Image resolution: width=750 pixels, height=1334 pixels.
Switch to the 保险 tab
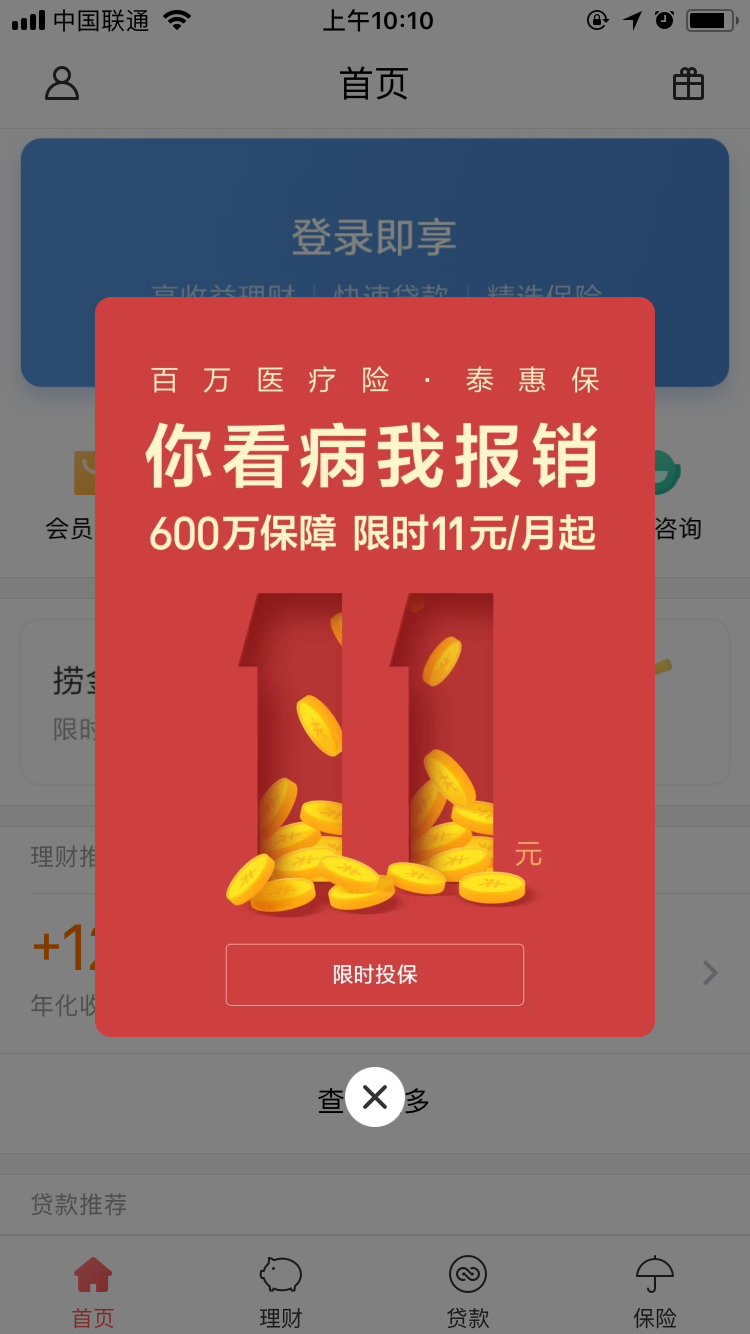[655, 1292]
